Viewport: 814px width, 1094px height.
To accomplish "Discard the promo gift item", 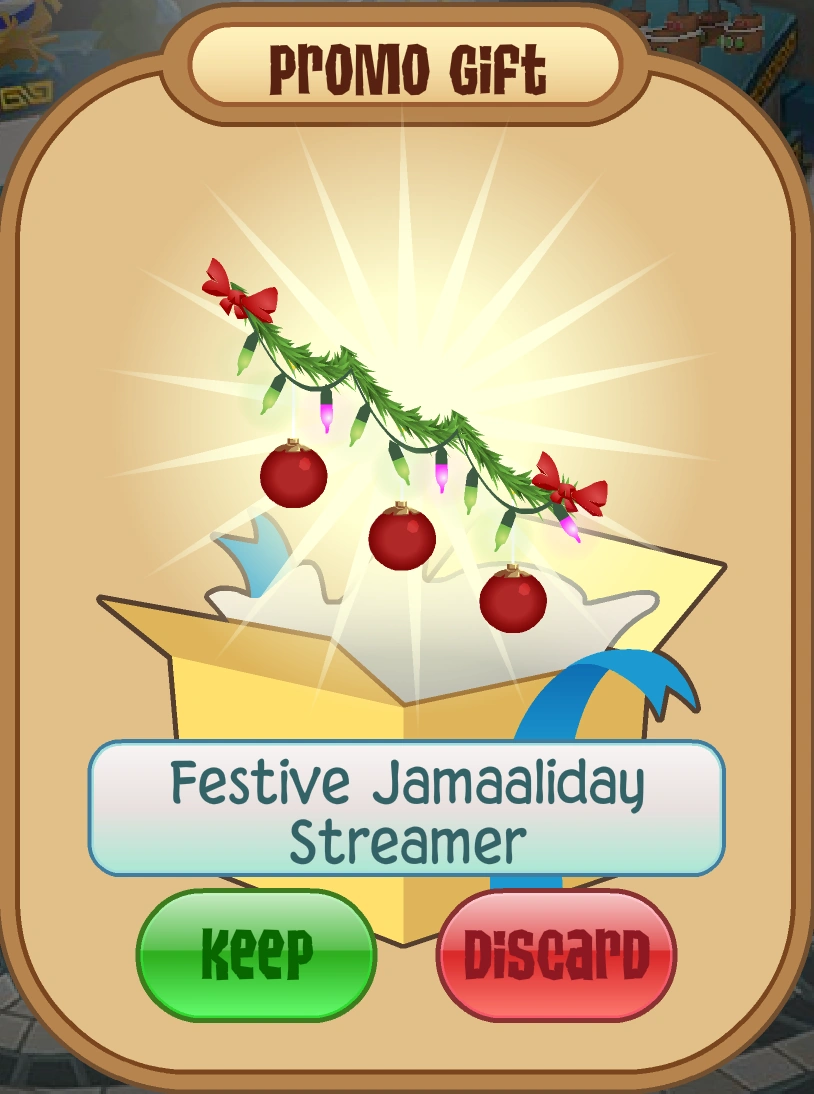I will (x=557, y=954).
